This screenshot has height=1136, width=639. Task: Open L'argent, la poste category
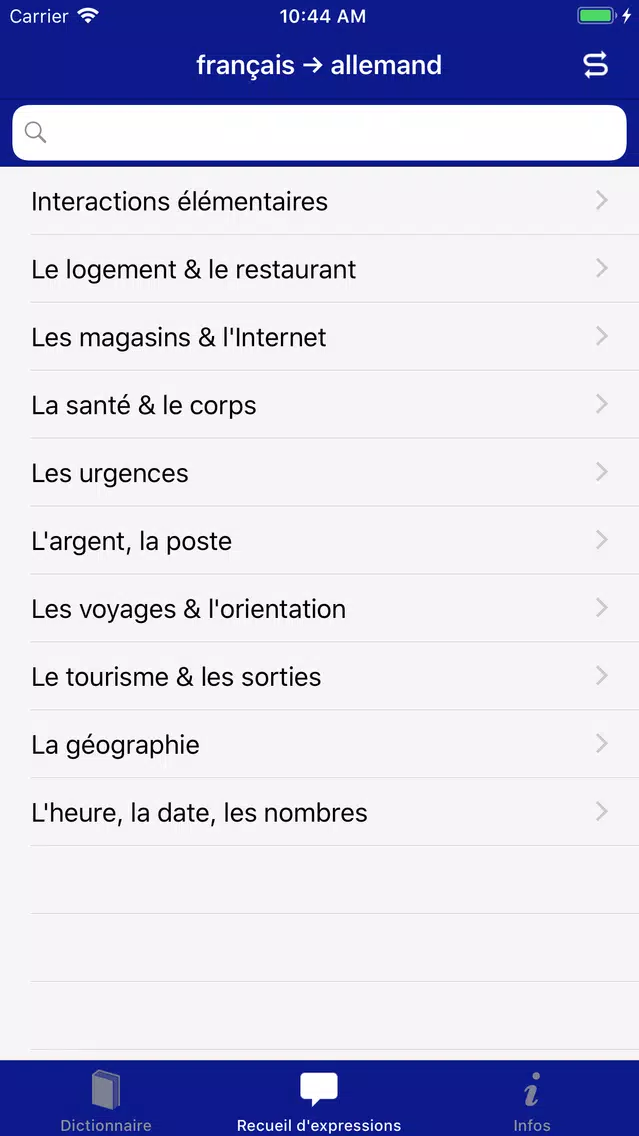tap(320, 540)
